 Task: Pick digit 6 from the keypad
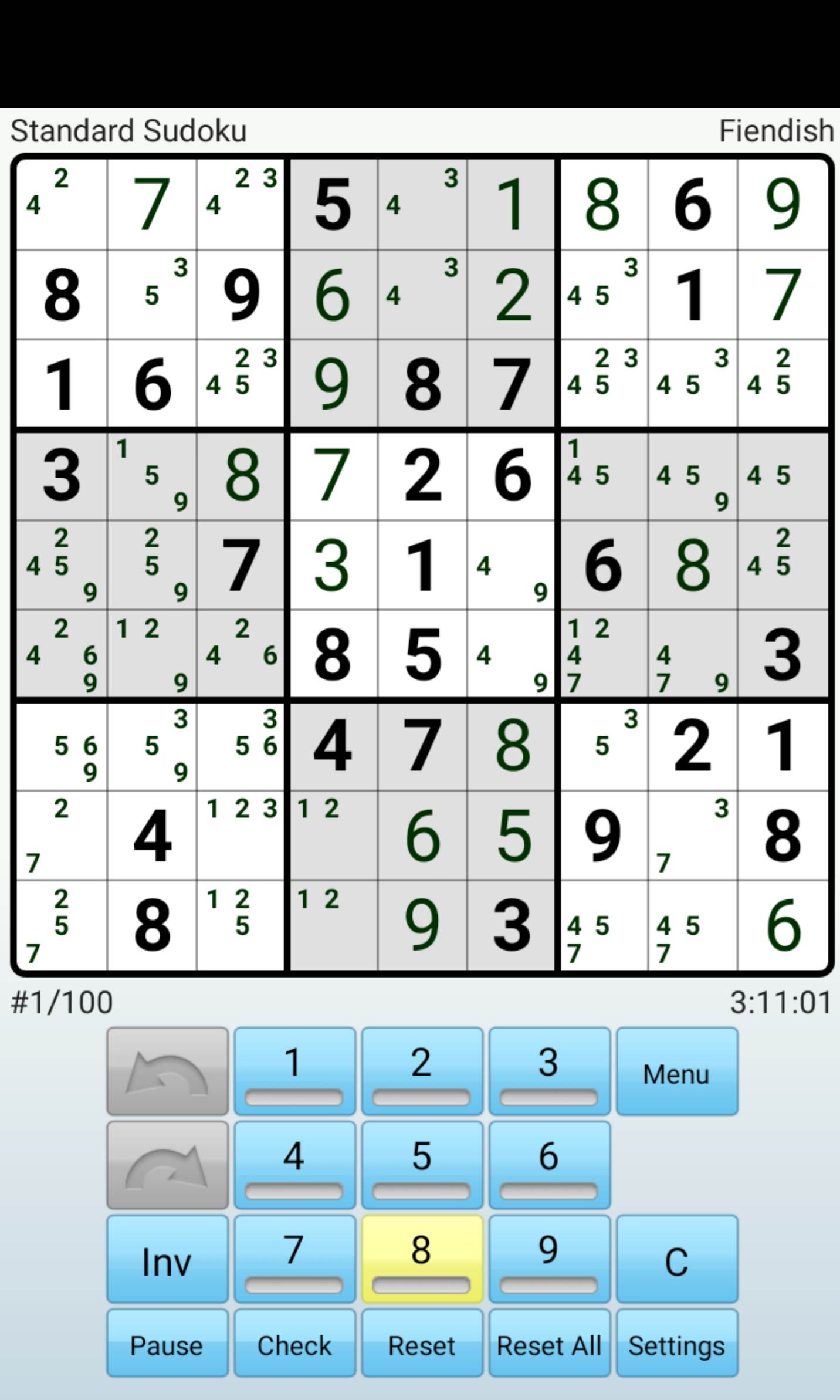549,1165
